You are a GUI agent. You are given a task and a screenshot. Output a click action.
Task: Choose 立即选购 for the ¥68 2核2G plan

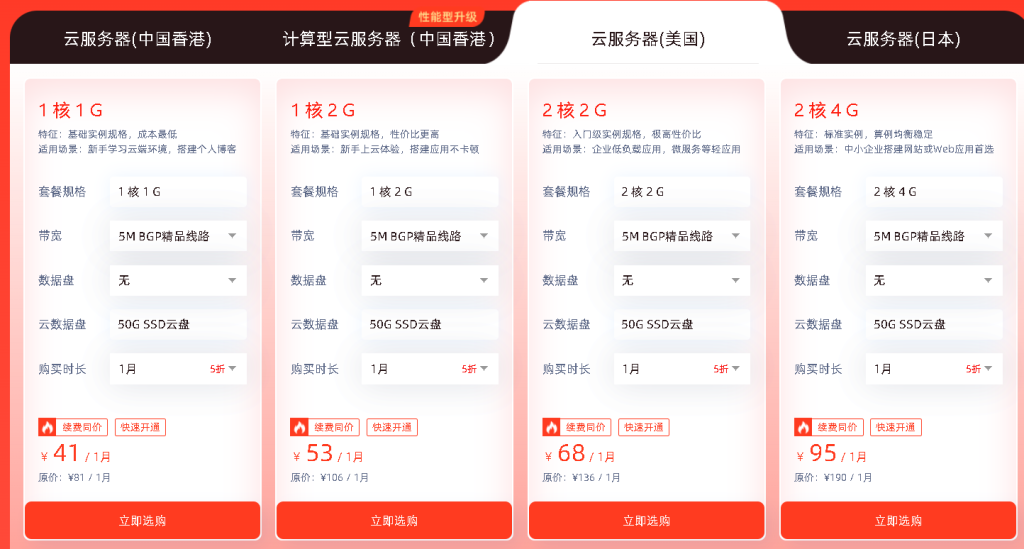pyautogui.click(x=646, y=521)
